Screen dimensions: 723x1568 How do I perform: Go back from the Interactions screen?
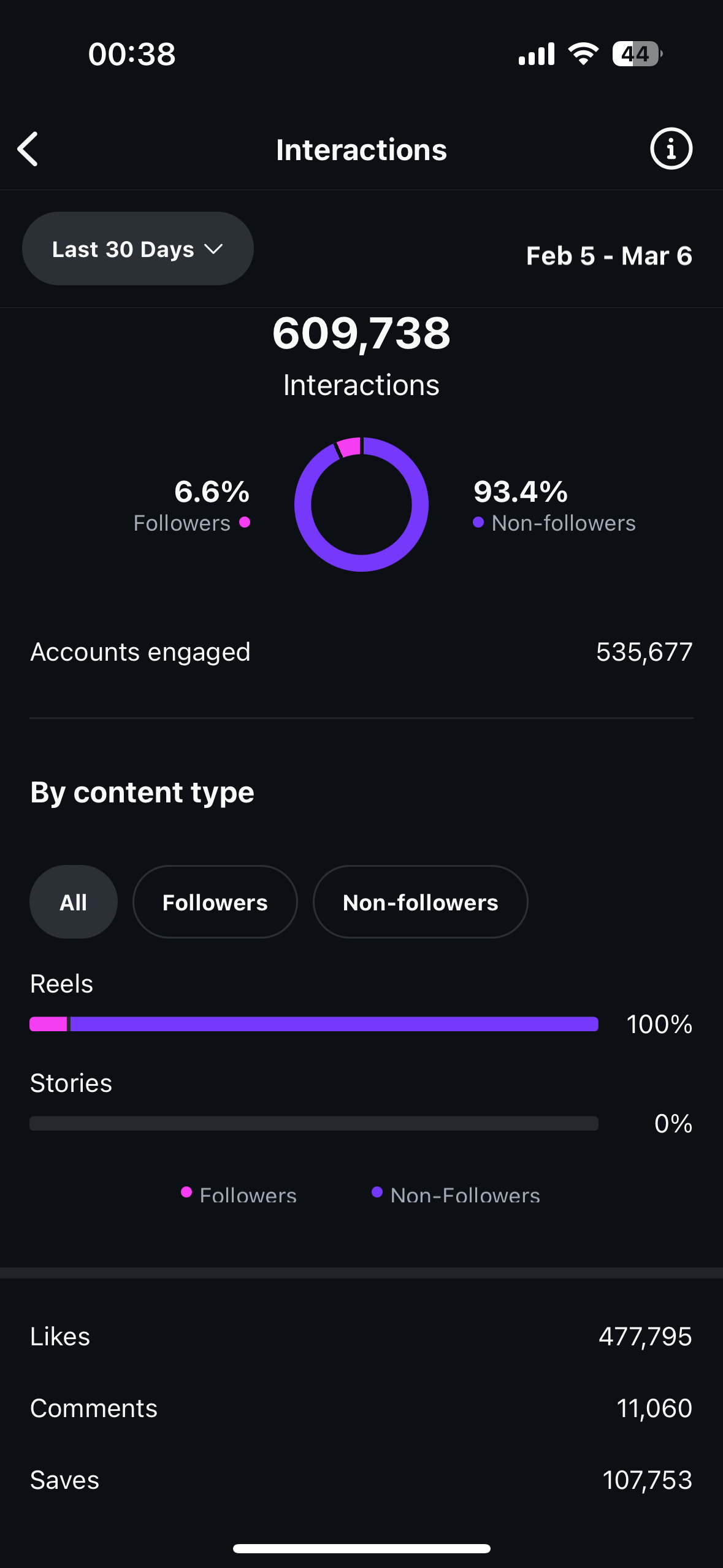(28, 149)
